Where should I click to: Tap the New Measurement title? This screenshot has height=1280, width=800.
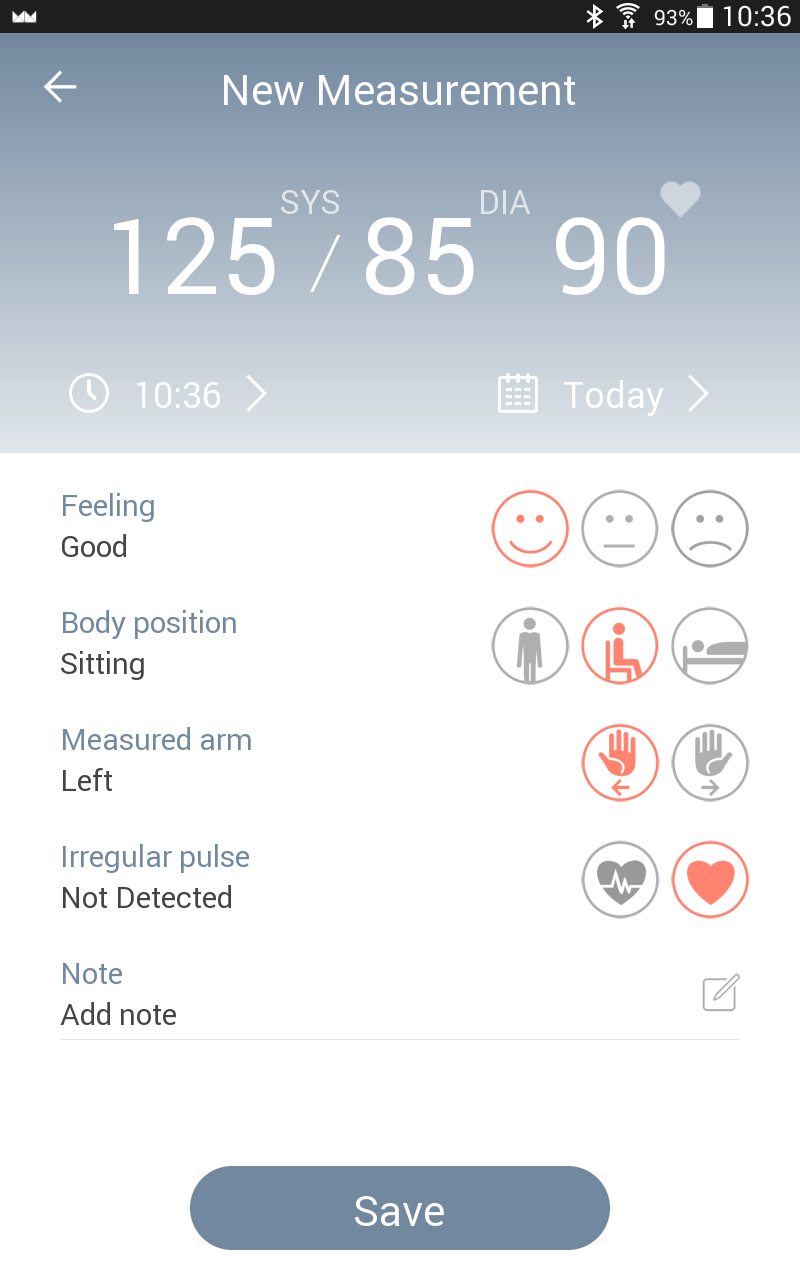(x=399, y=90)
